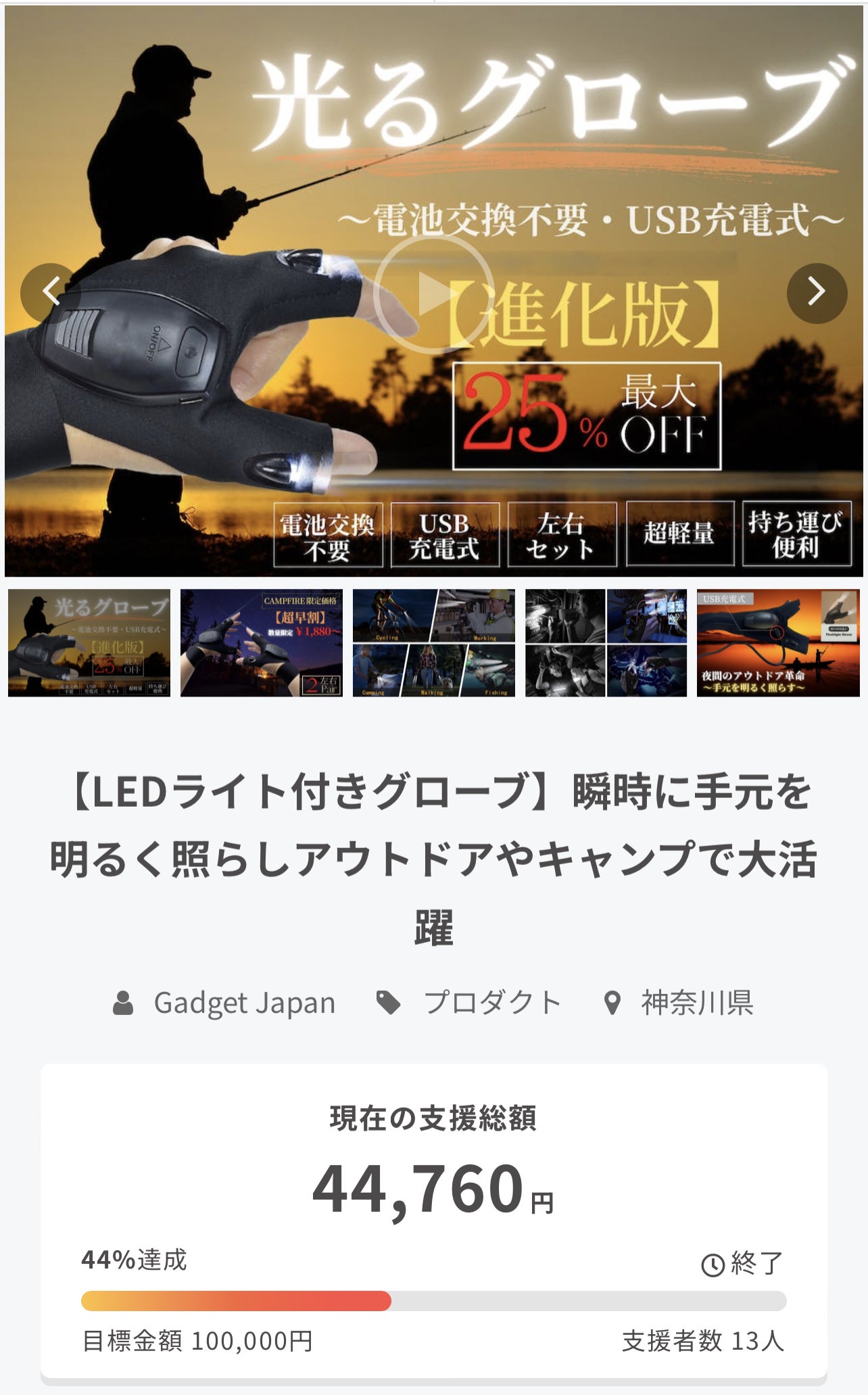Play the LED glove product video
868x1395 pixels.
[x=433, y=294]
